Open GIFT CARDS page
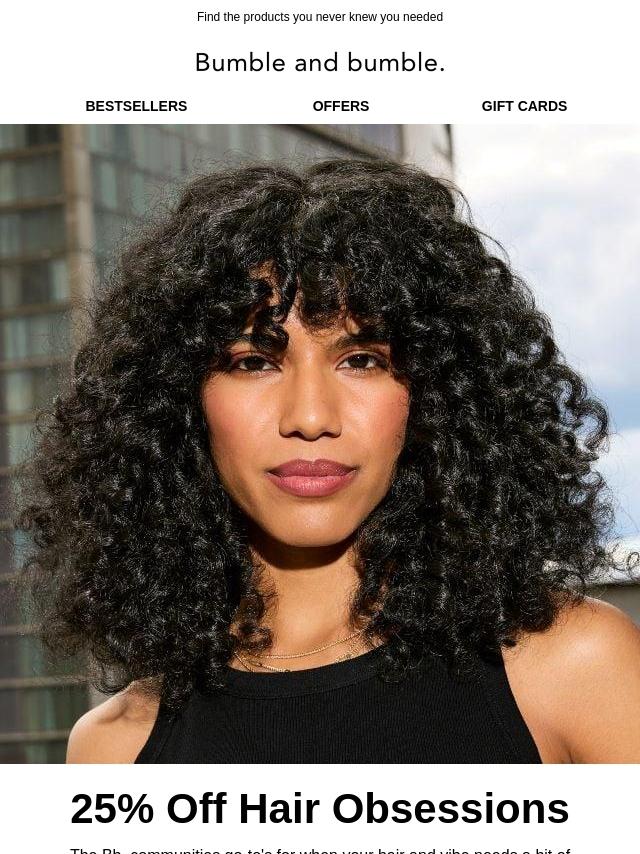This screenshot has width=640, height=854. point(524,106)
